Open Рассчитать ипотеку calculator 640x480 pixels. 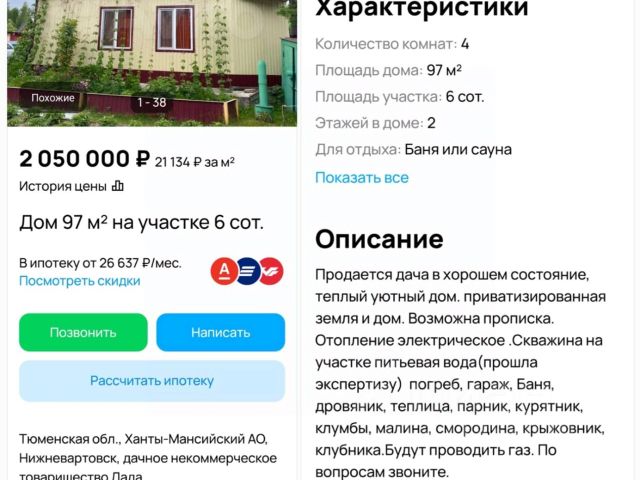click(152, 381)
